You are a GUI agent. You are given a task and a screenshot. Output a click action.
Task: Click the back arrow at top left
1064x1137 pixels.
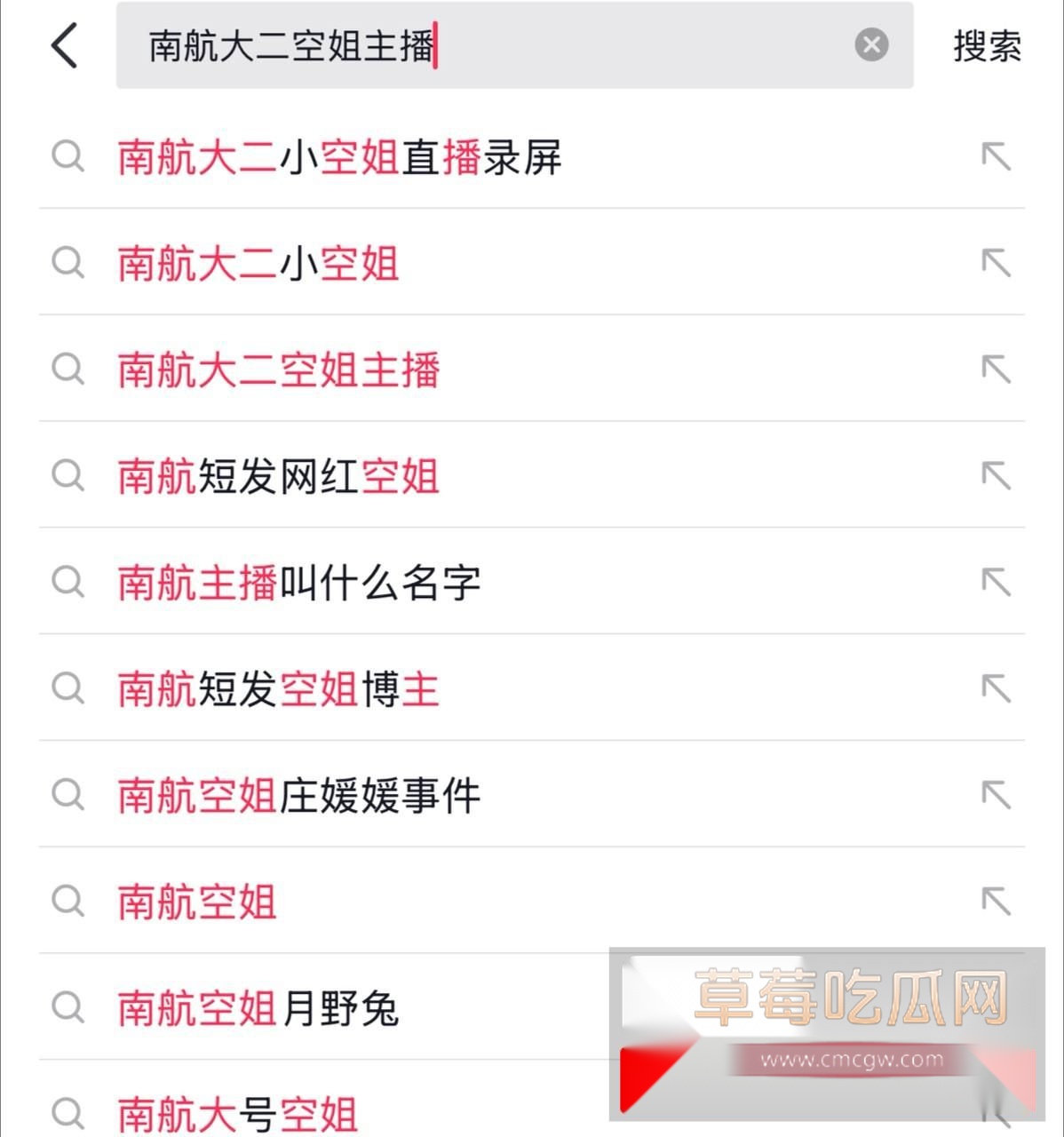tap(65, 46)
